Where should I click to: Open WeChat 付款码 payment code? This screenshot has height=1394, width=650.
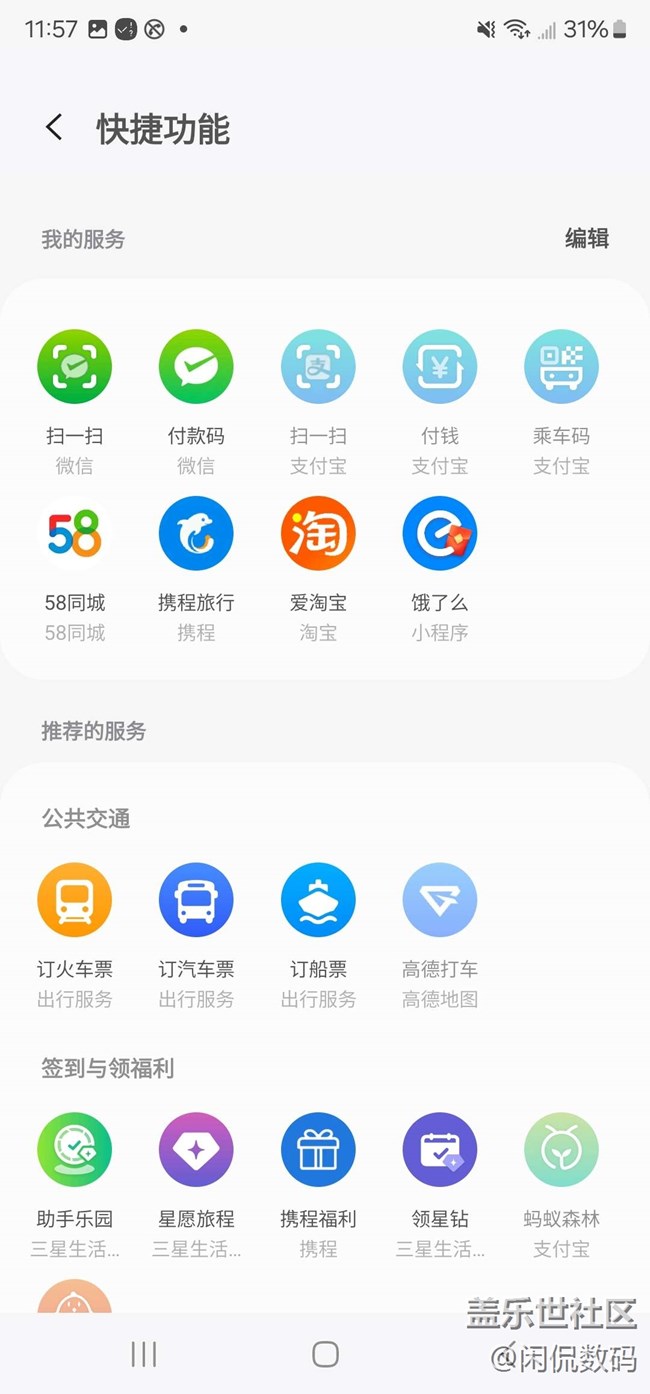coord(196,367)
